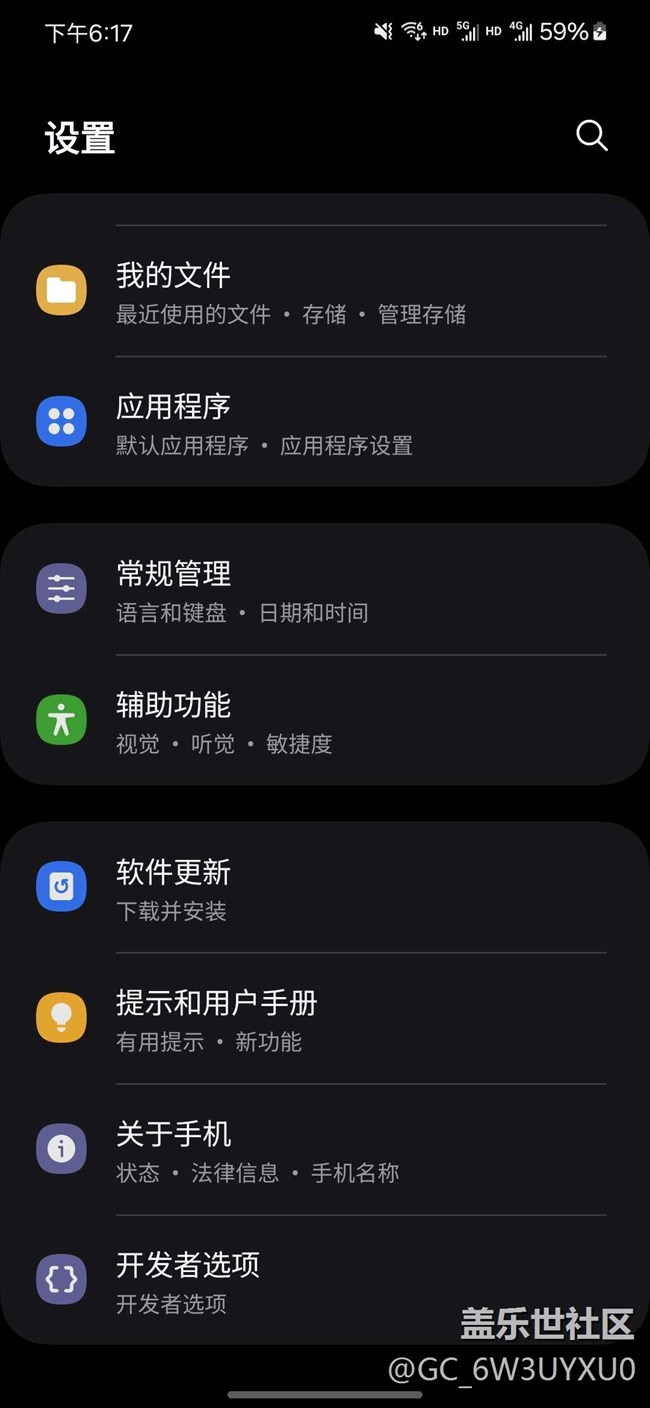Screen dimensions: 650x1408
Task: Enter 开发者选项 menu
Action: click(324, 1281)
